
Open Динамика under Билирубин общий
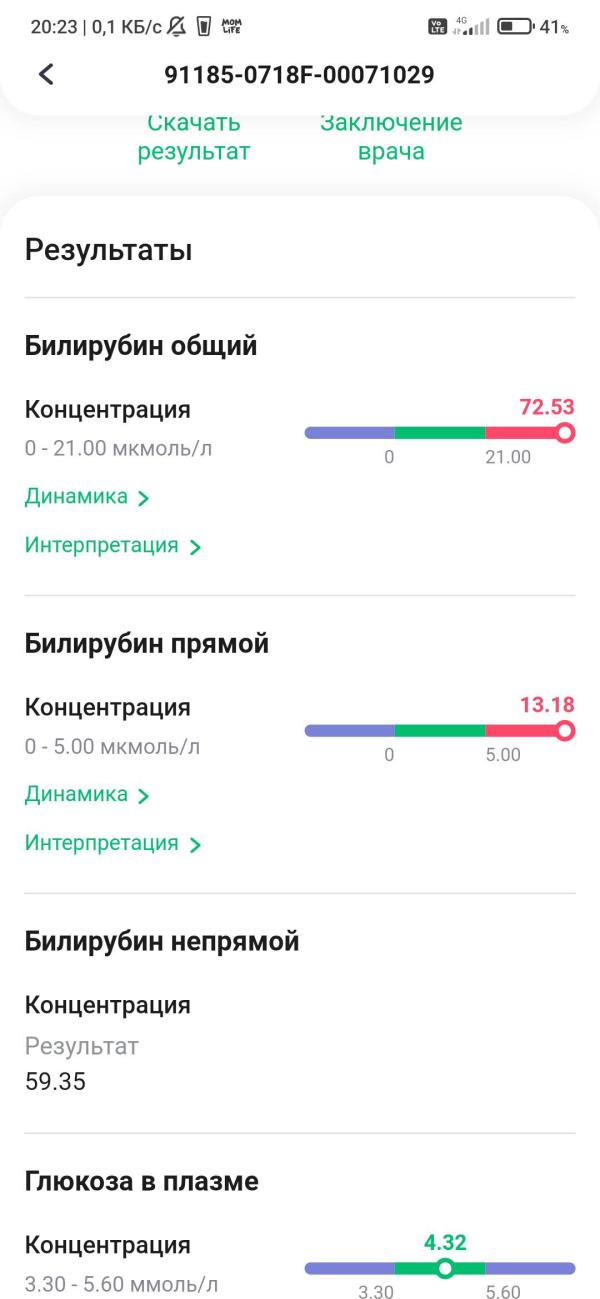pyautogui.click(x=87, y=497)
